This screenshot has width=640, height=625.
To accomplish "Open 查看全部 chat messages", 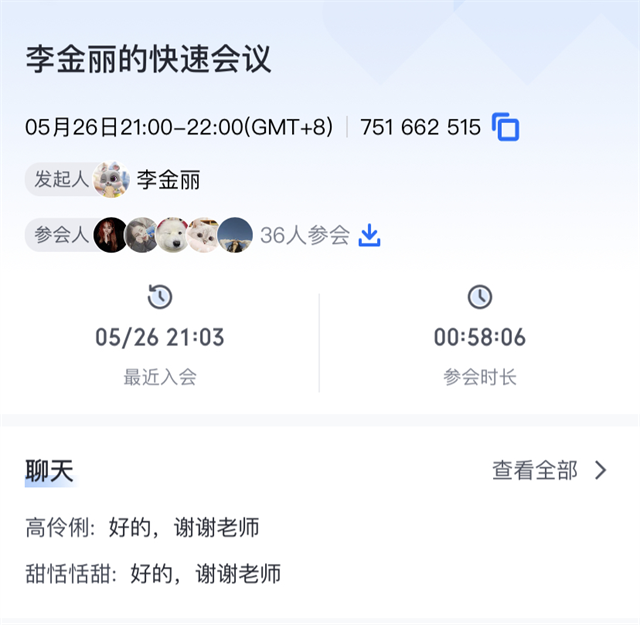I will point(549,471).
